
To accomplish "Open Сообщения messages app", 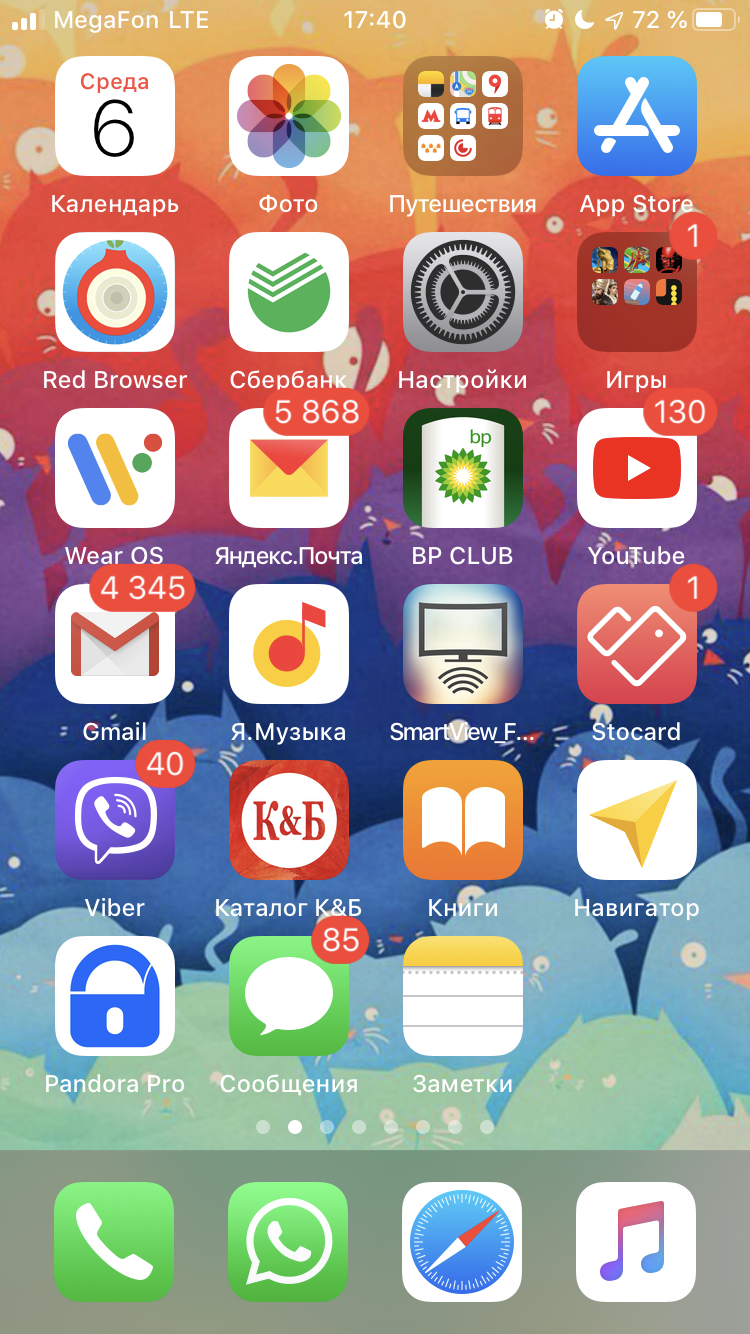I will [289, 996].
